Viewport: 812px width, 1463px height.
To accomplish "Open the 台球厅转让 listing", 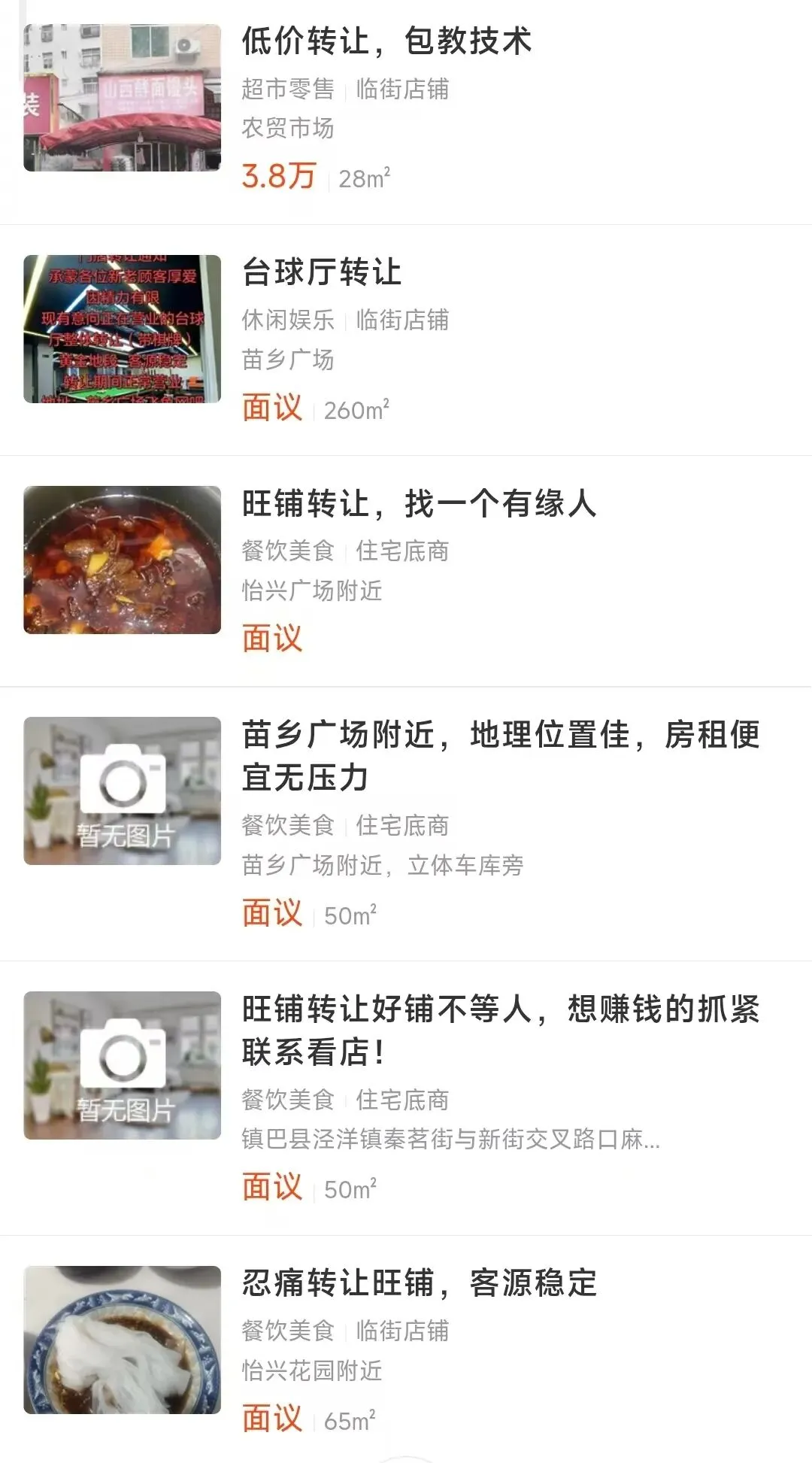I will click(406, 340).
